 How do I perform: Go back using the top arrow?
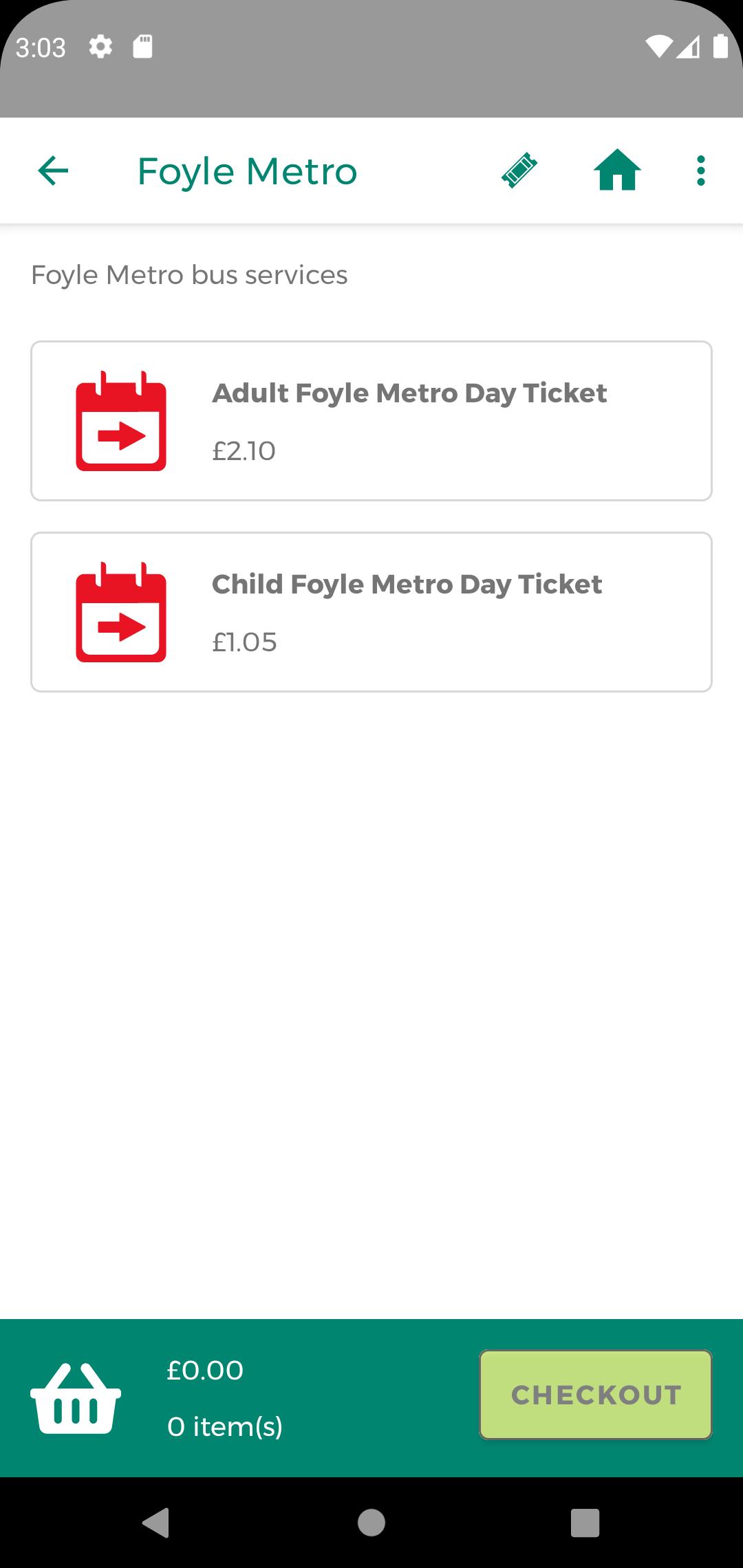coord(53,171)
